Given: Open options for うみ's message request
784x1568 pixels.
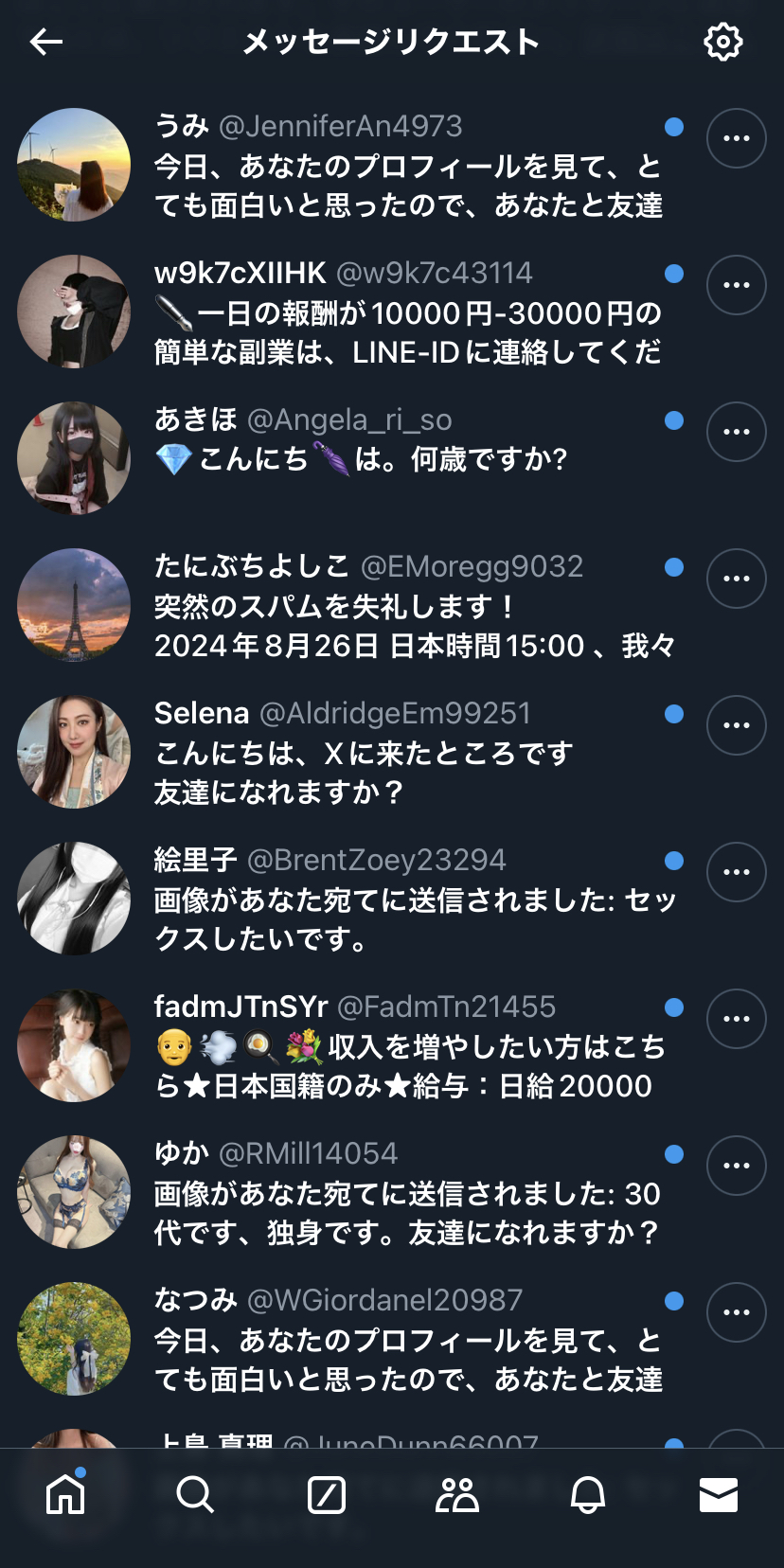Looking at the screenshot, I should tap(736, 138).
